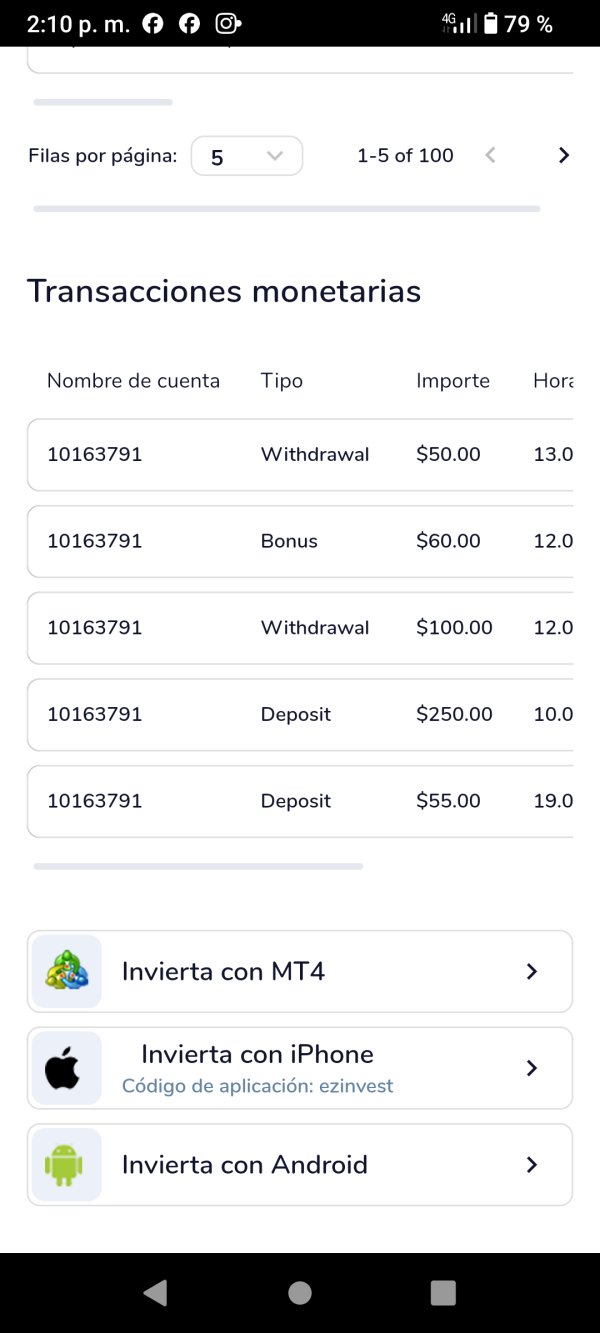Go to the previous page of results
Image resolution: width=600 pixels, height=1333 pixels.
(x=490, y=155)
